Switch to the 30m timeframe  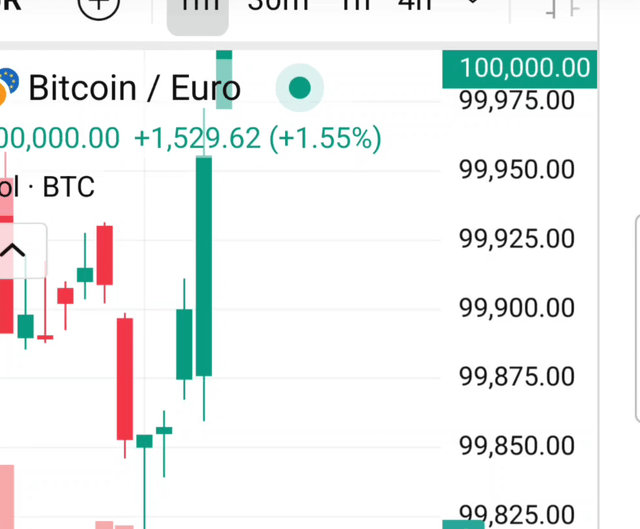[278, 6]
